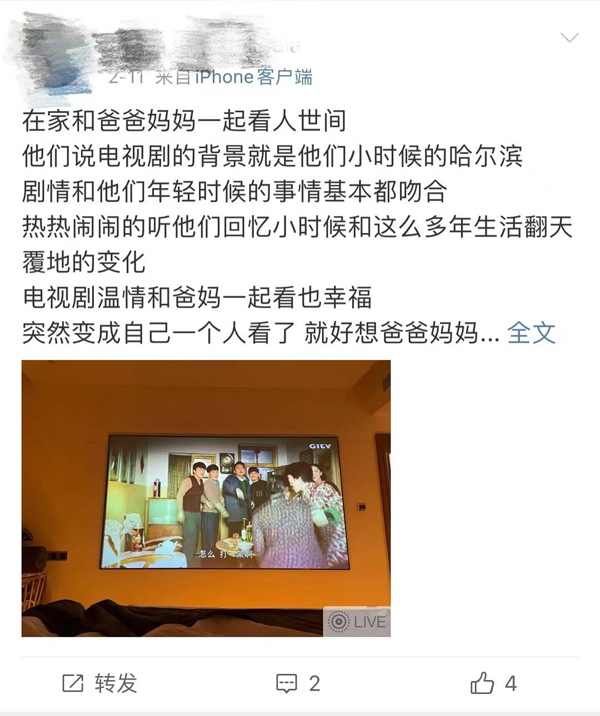Open the comments with count 2
Screen dimensions: 600x716
coord(298,683)
